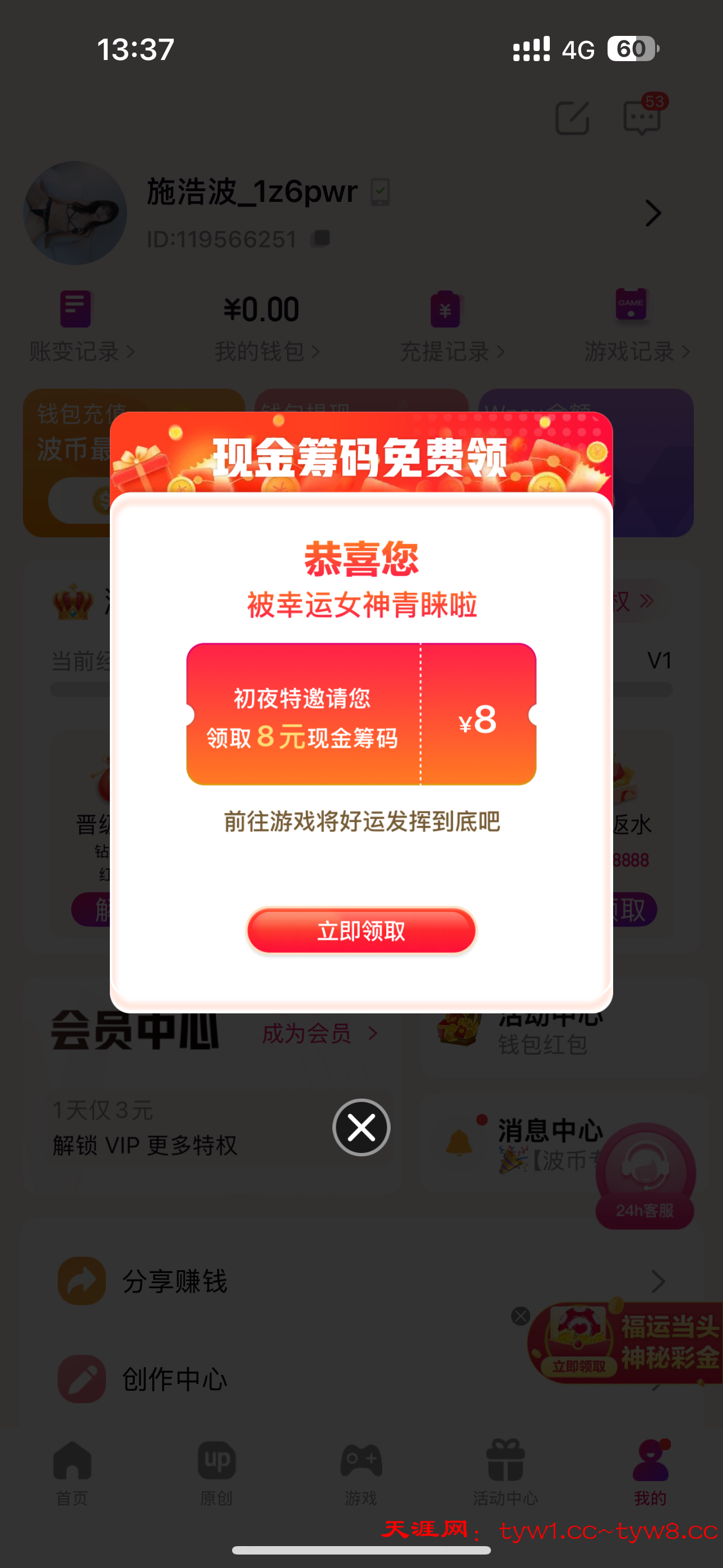Close the 福运当头 floating banner
This screenshot has height=1568, width=723.
pyautogui.click(x=520, y=1316)
